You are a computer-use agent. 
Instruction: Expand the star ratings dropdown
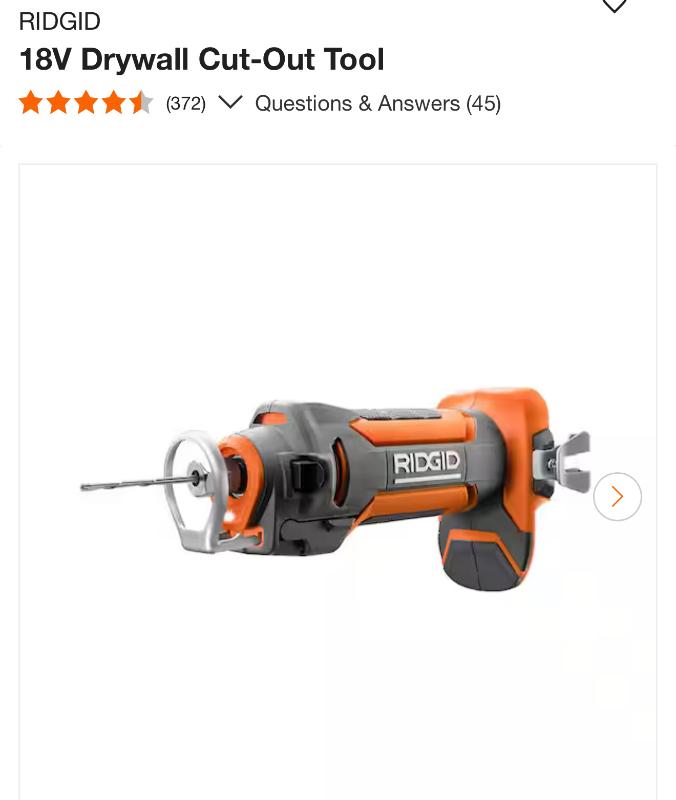[x=231, y=102]
